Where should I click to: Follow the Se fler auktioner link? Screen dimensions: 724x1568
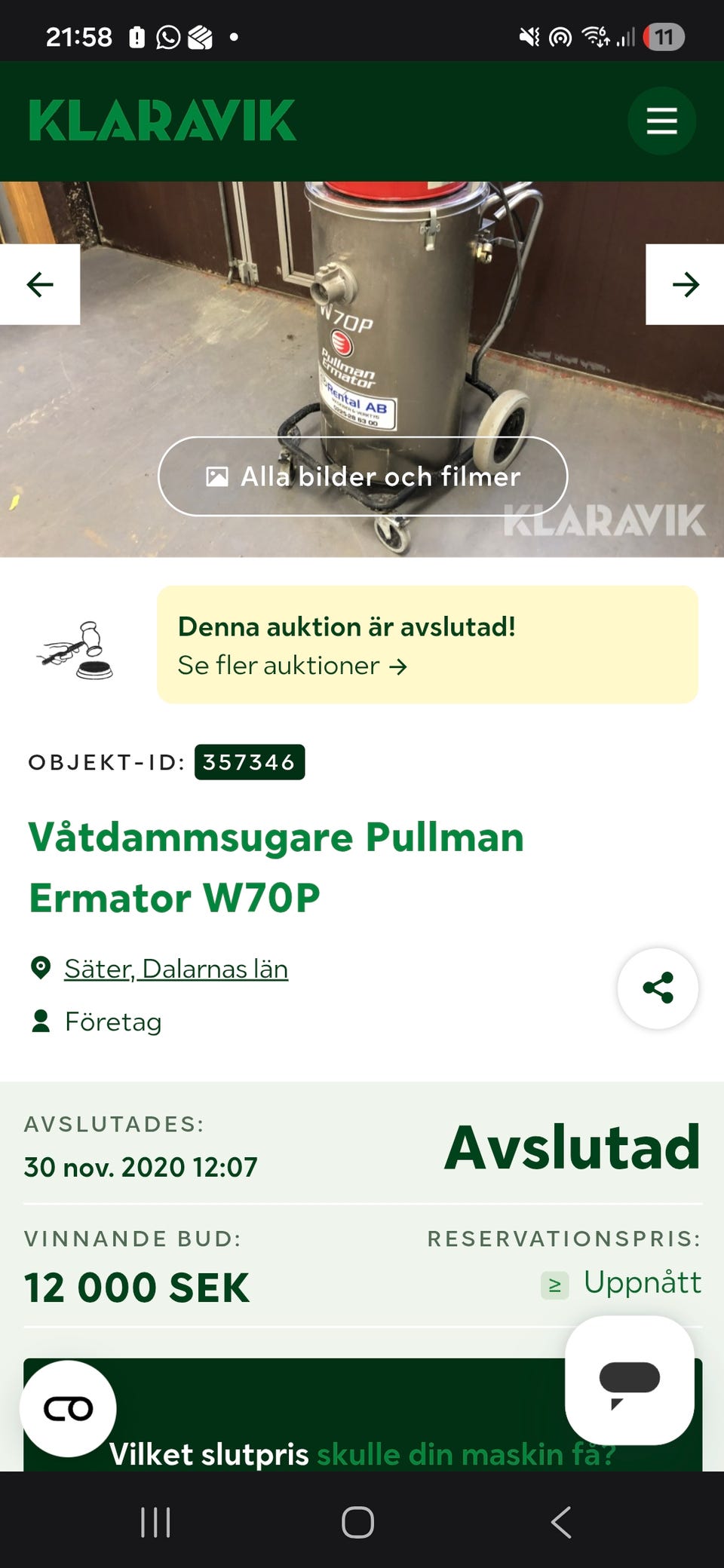pyautogui.click(x=292, y=666)
